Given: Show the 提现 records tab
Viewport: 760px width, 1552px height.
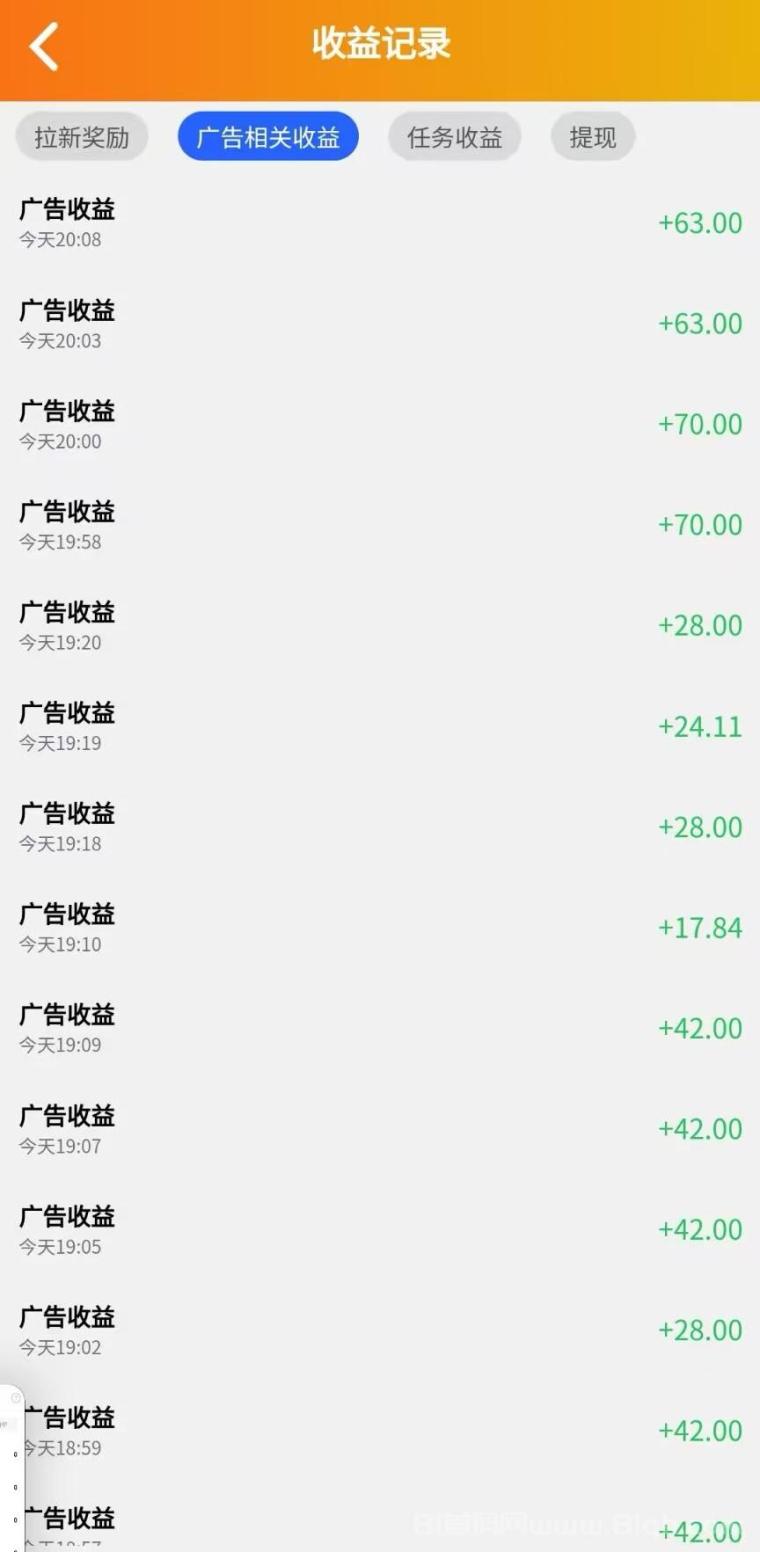Looking at the screenshot, I should [593, 137].
